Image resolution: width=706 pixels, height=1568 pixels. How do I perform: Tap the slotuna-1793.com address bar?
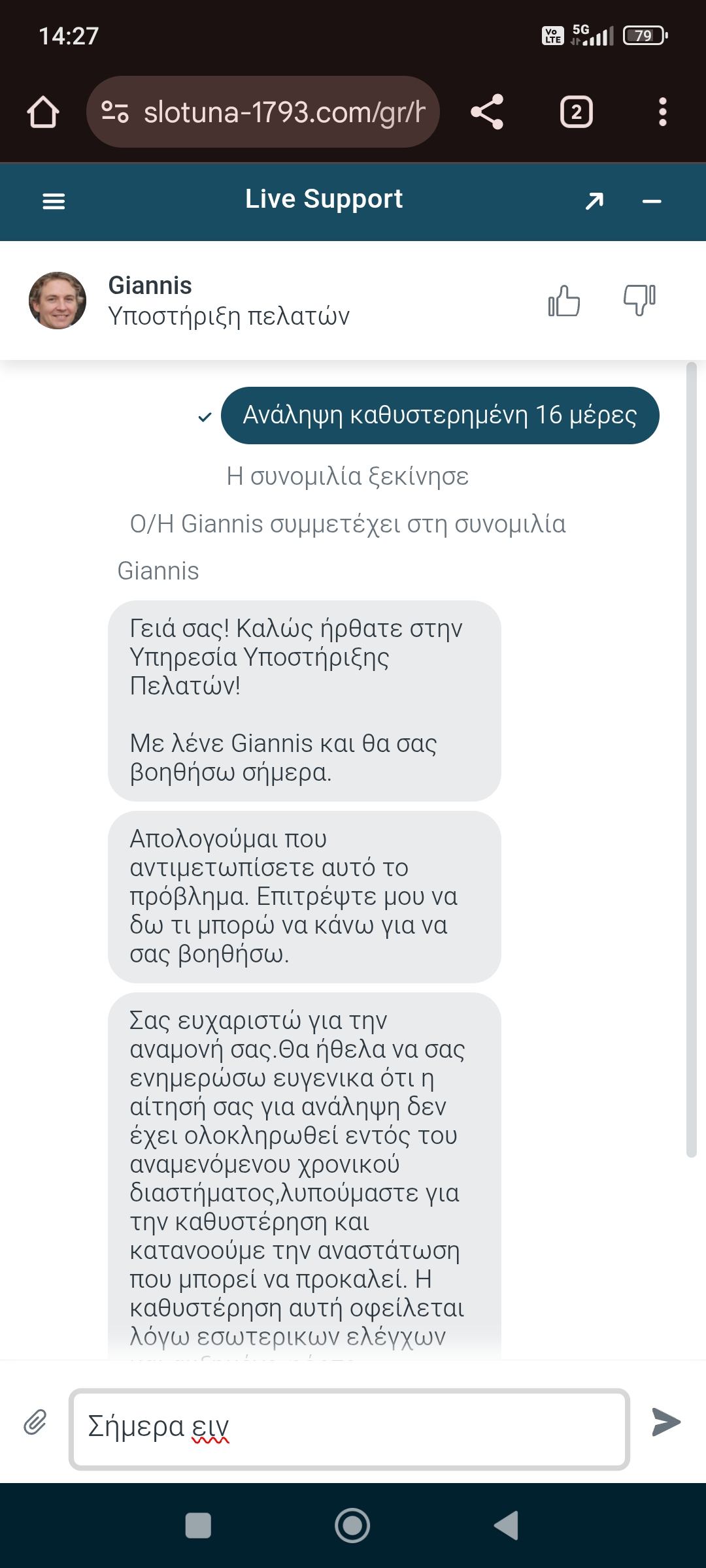[275, 112]
